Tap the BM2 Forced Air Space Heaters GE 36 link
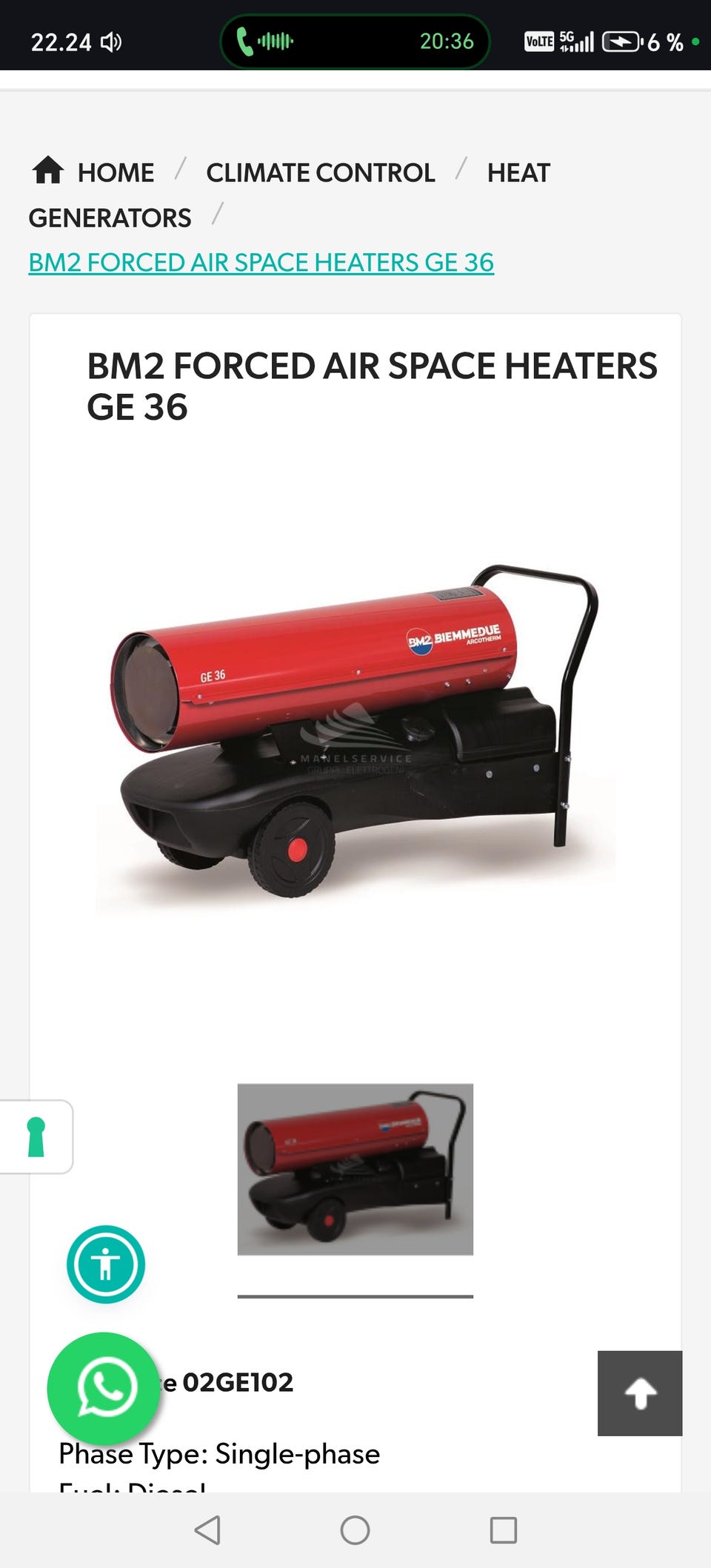Viewport: 711px width, 1568px height. (261, 262)
